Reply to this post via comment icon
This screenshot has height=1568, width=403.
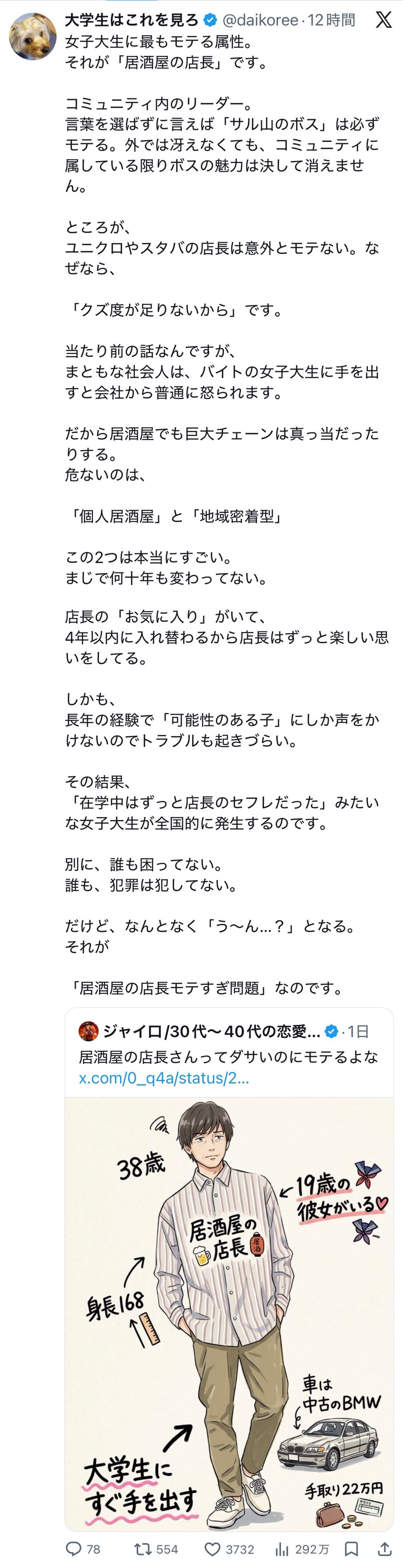point(74,1548)
